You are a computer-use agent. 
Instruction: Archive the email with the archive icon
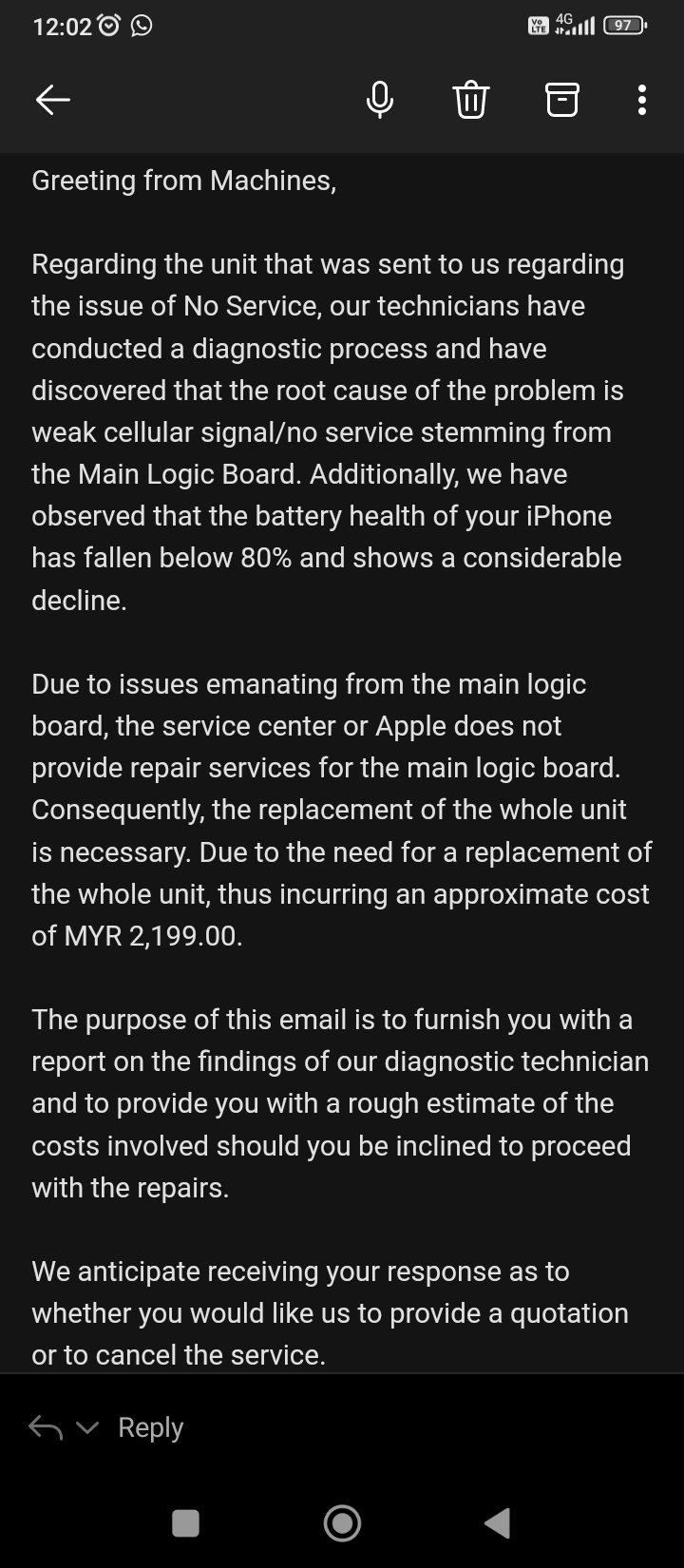561,99
